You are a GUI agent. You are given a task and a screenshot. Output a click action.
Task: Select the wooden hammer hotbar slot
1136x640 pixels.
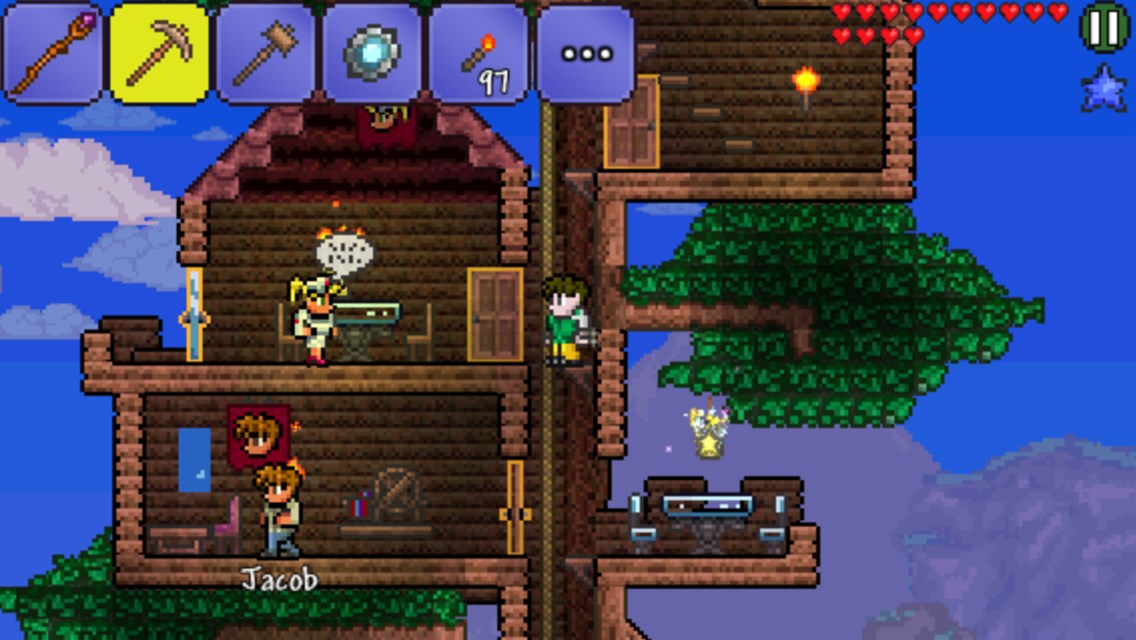[x=266, y=53]
